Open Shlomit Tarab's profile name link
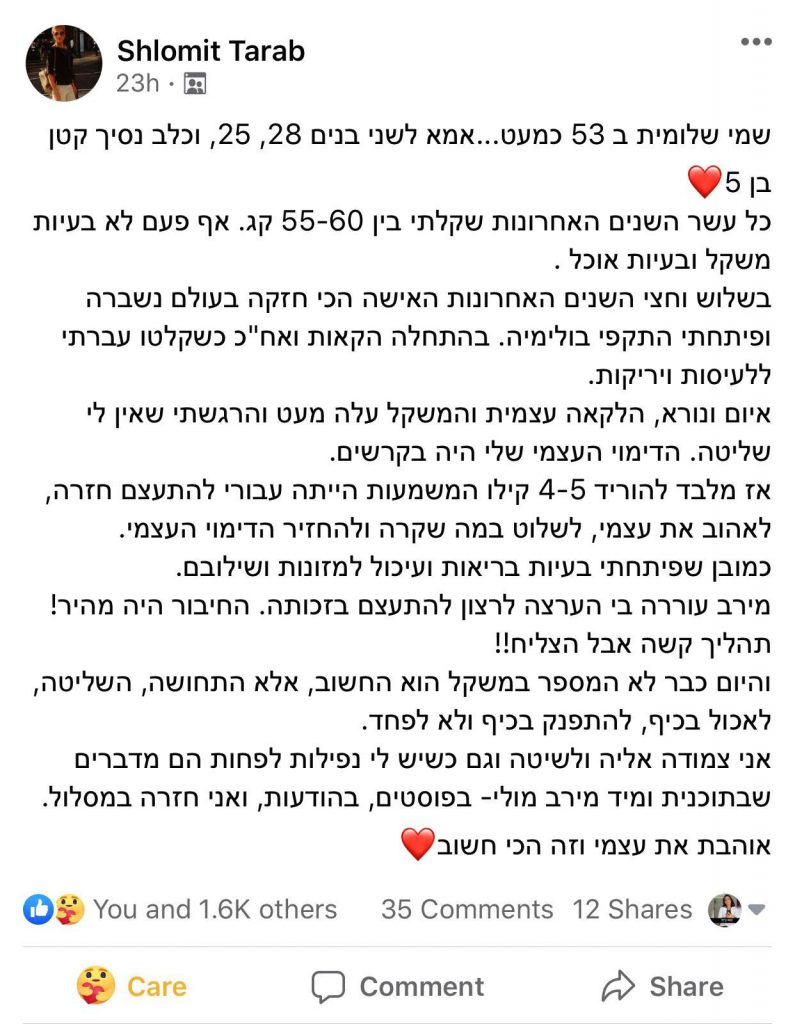This screenshot has height=1024, width=795. click(210, 49)
